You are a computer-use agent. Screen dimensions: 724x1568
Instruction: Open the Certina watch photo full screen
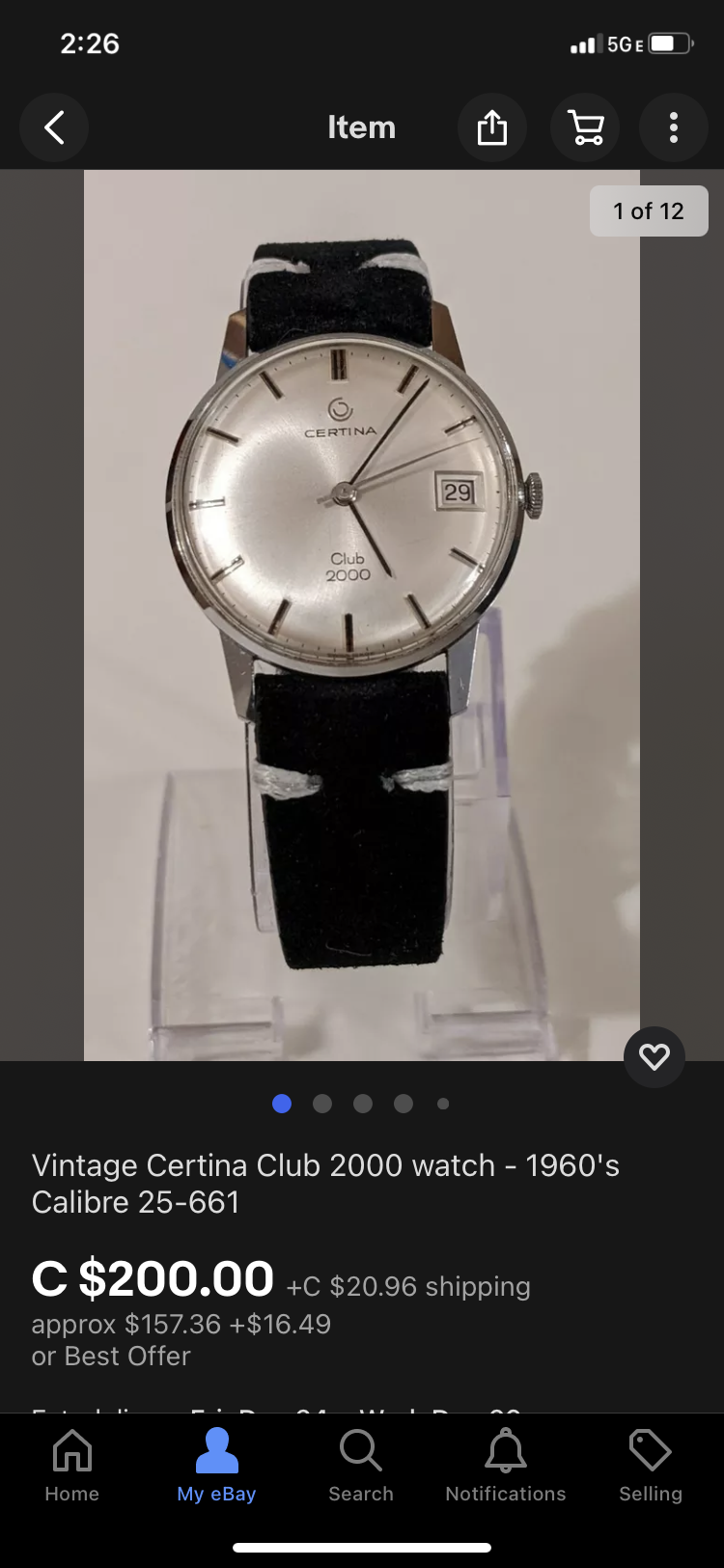click(x=361, y=615)
